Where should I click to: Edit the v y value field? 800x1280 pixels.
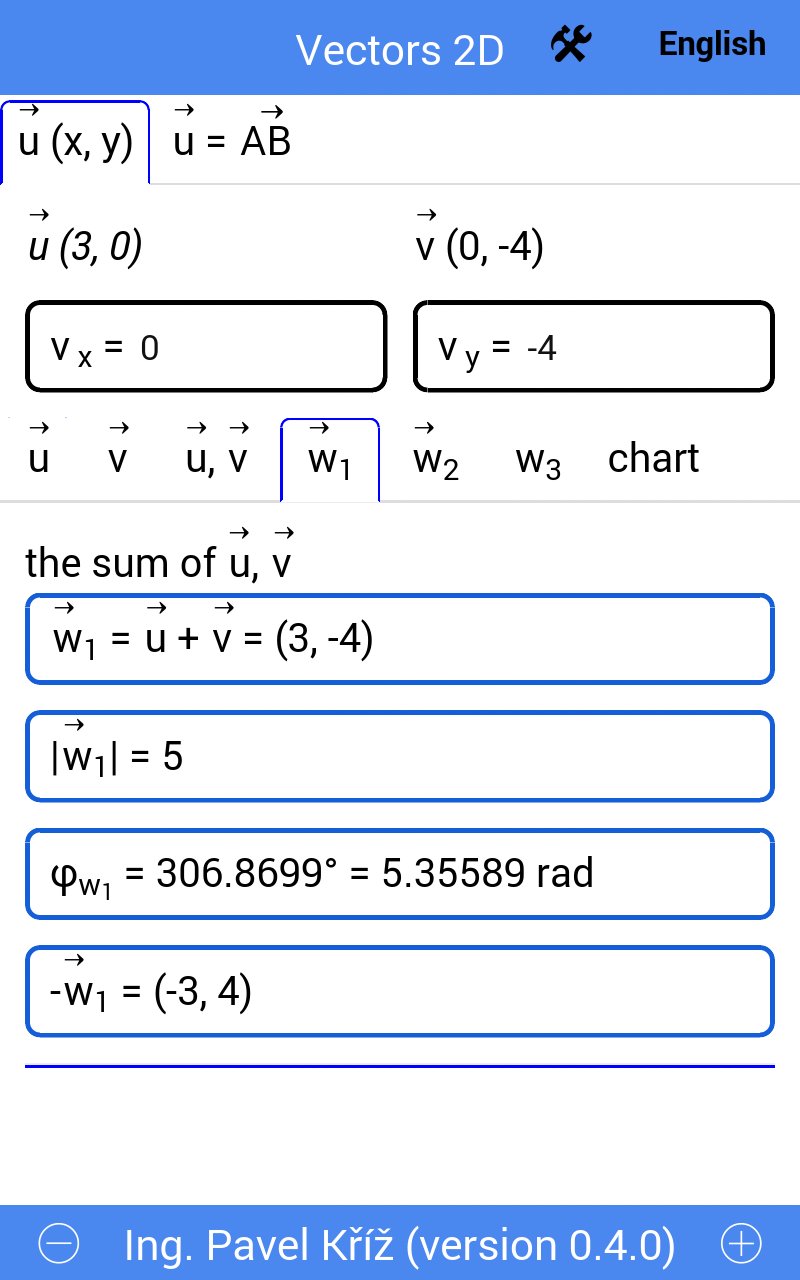594,347
